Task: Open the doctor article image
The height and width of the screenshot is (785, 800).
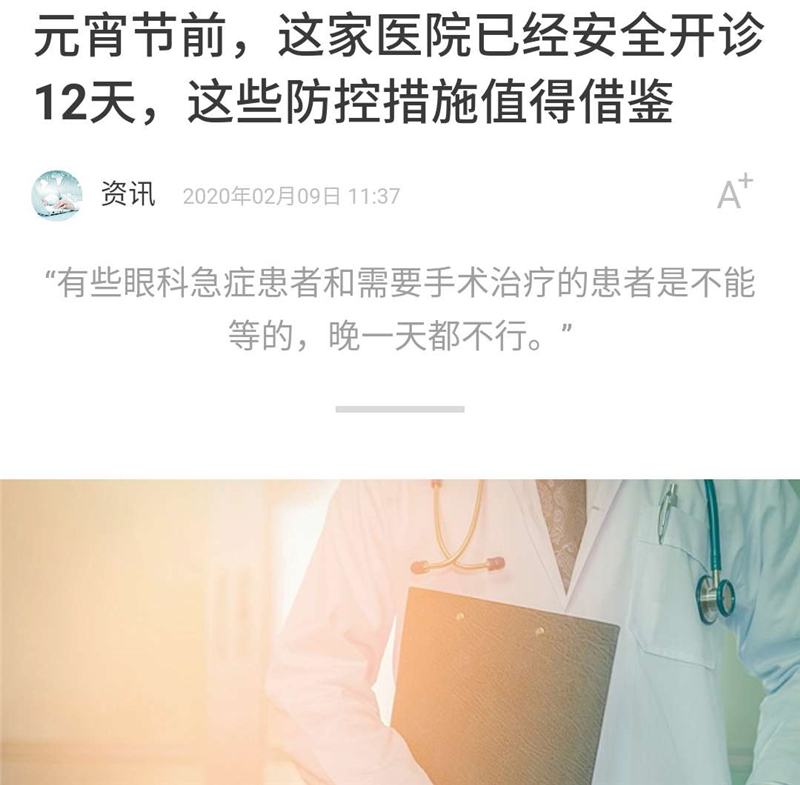Action: pyautogui.click(x=400, y=632)
